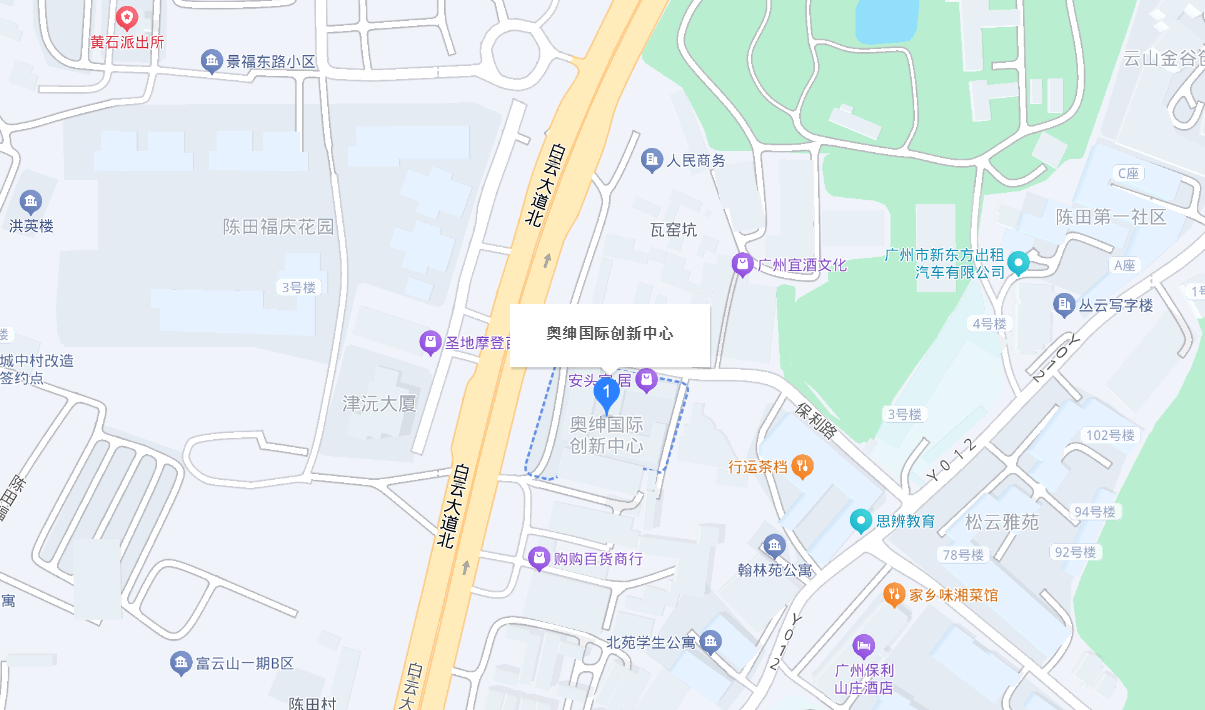Select the 翰林苑公寓 marker

pos(774,546)
